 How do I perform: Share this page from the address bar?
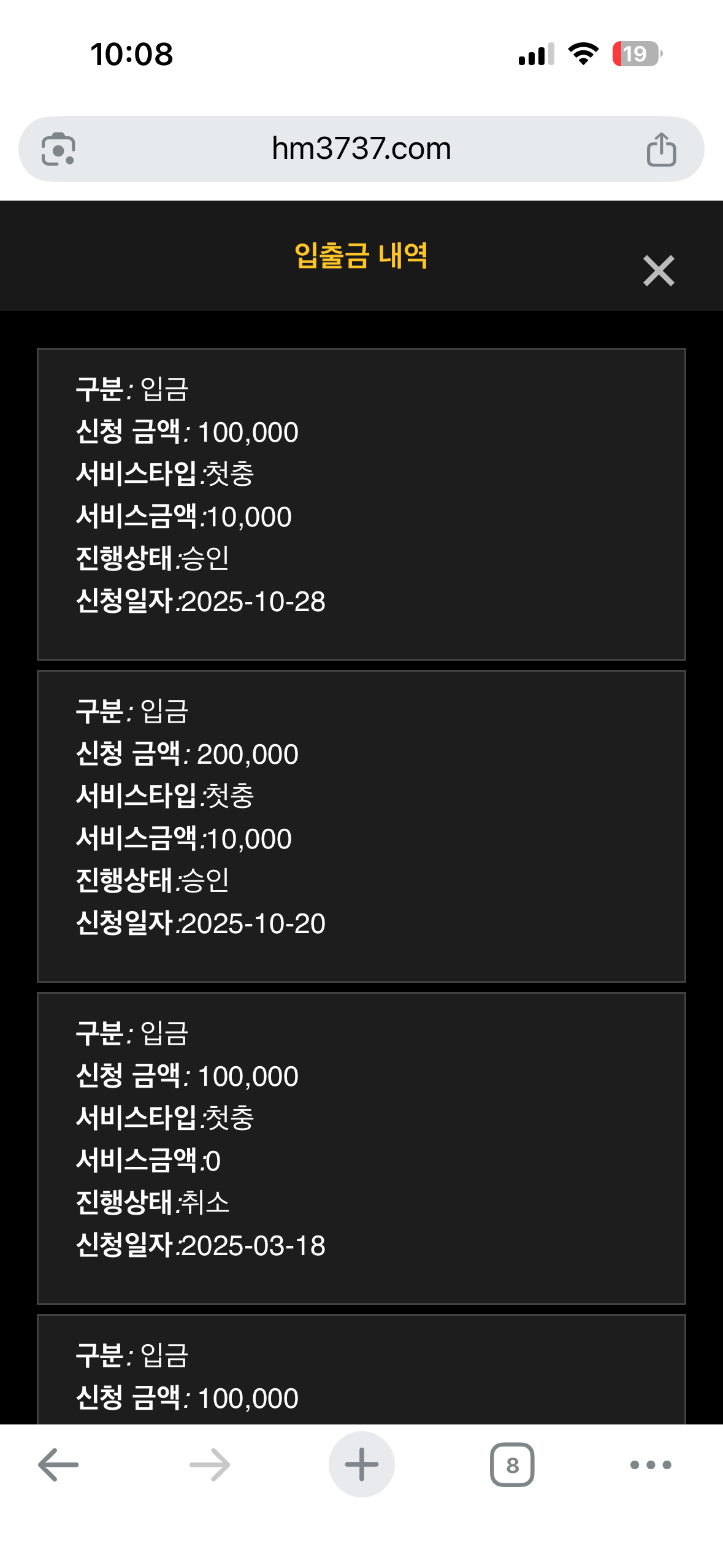point(661,149)
